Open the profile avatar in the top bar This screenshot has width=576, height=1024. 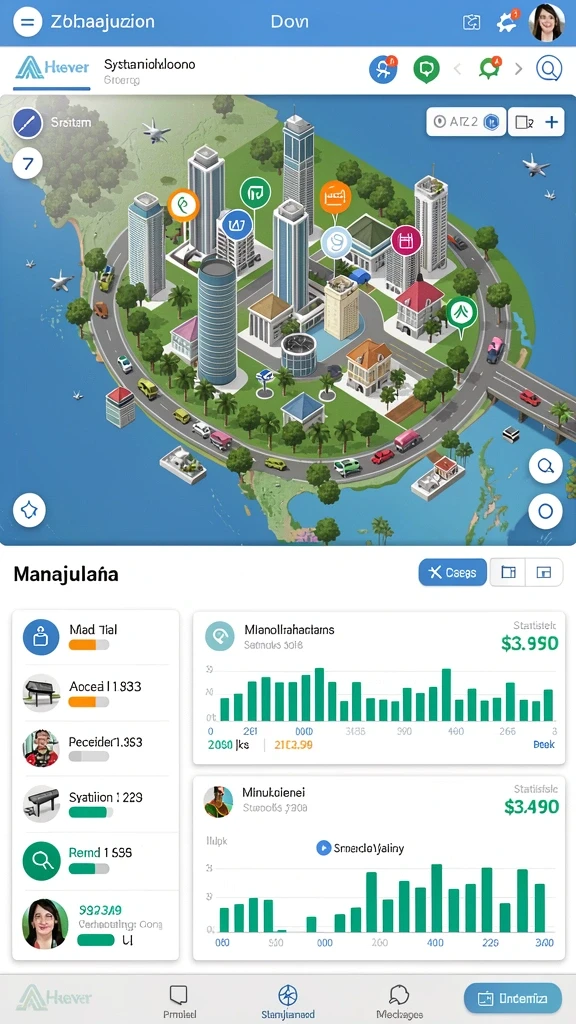[x=546, y=22]
